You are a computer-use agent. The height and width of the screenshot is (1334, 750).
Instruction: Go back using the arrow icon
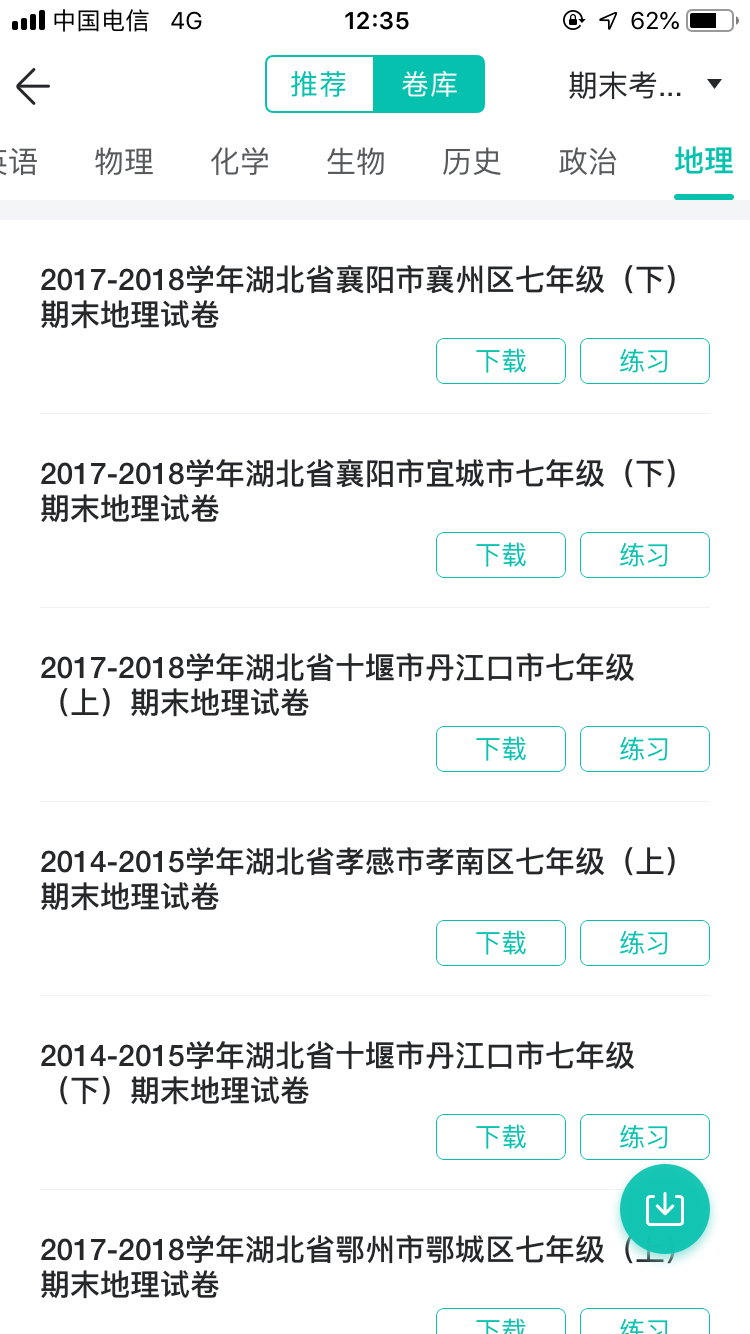tap(33, 86)
